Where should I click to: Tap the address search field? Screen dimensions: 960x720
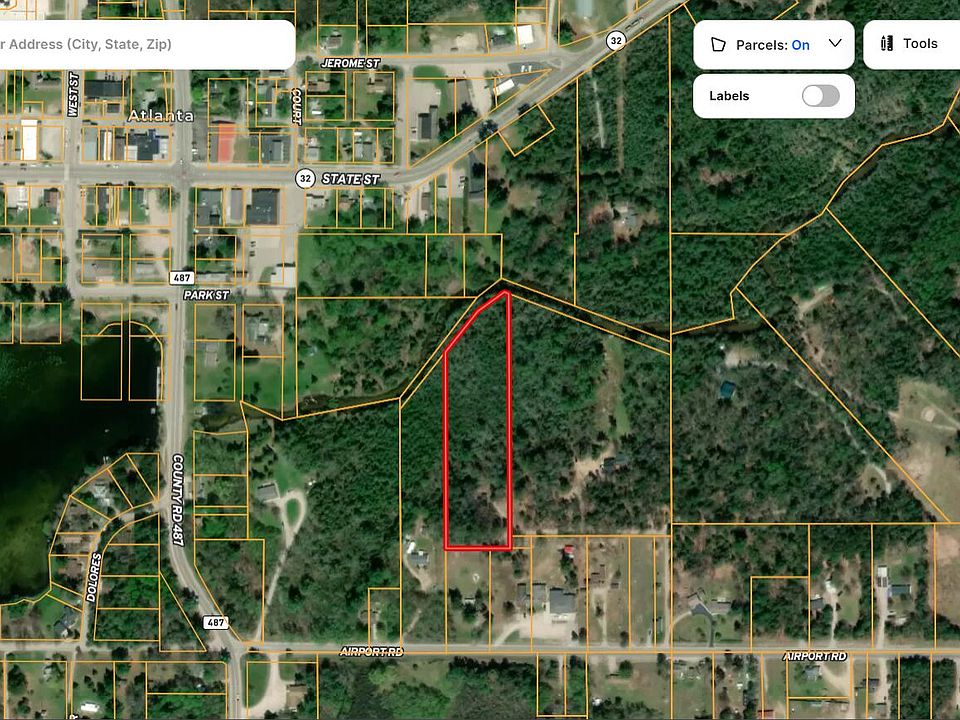pyautogui.click(x=140, y=45)
